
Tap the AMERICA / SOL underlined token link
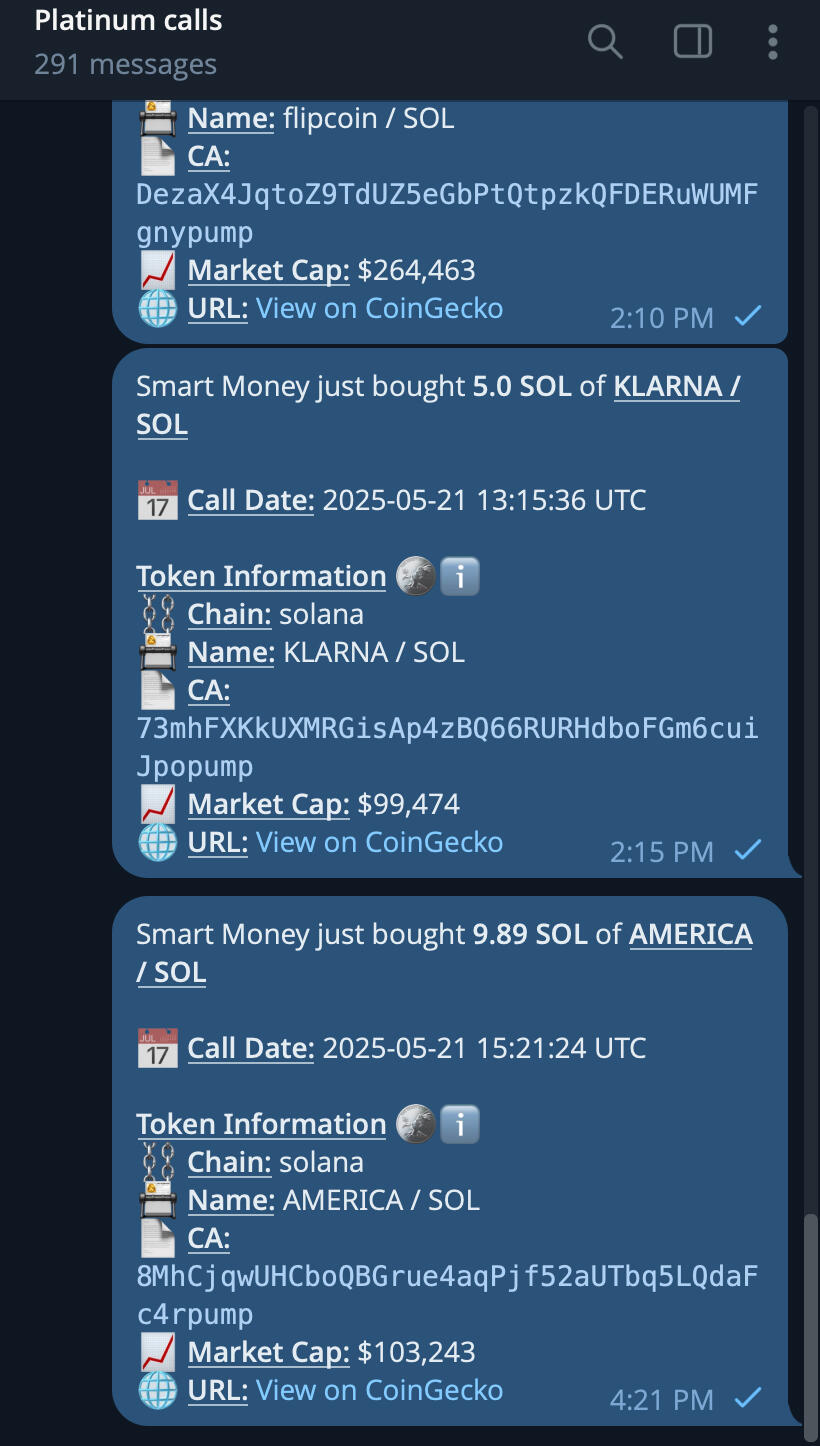pos(445,953)
